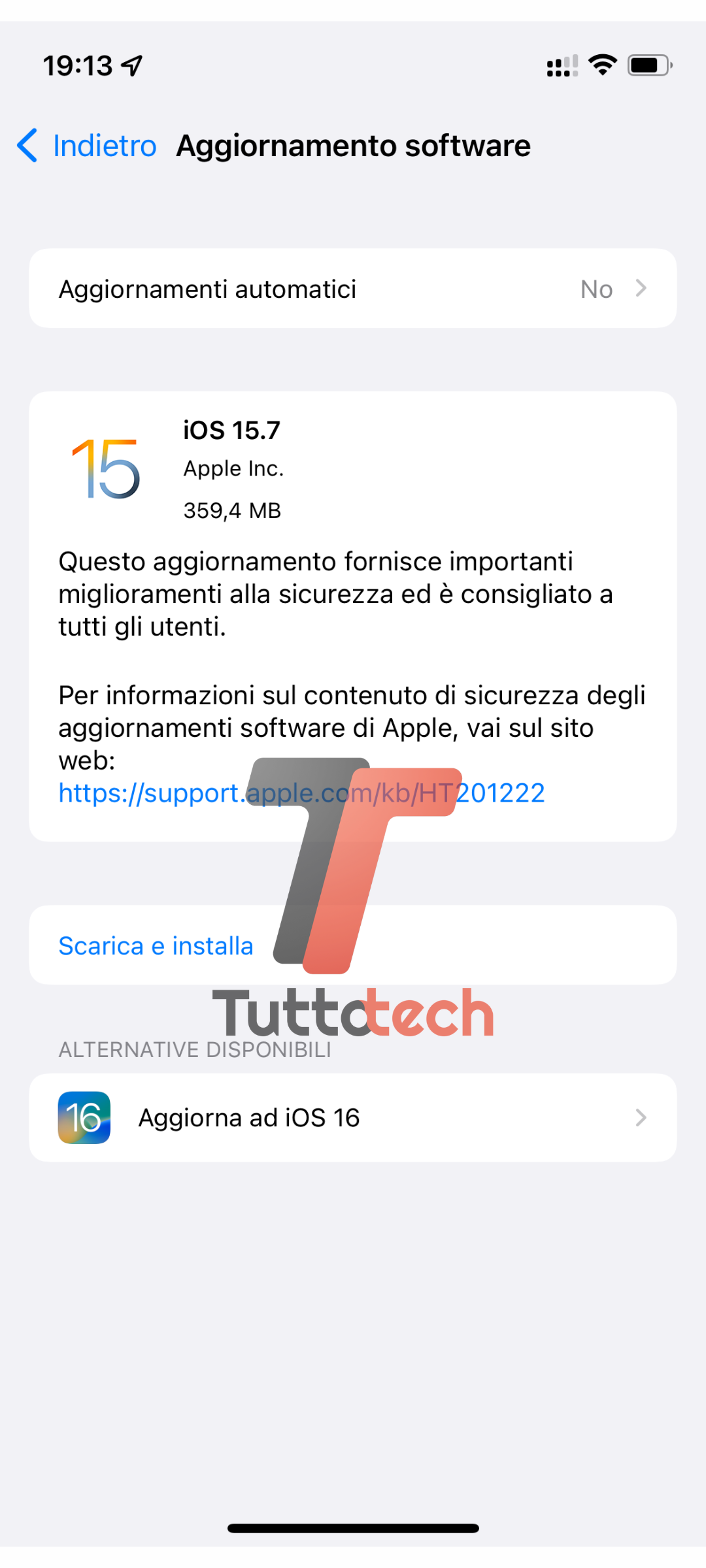Open Aggiorna ad iOS 16 option

[353, 1117]
